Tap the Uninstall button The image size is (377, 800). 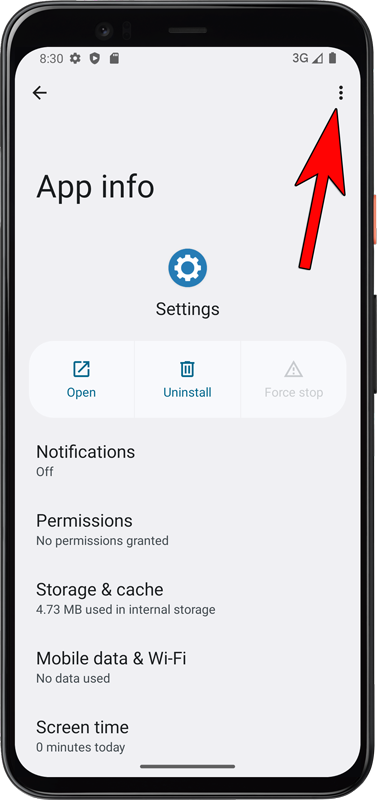(x=187, y=380)
